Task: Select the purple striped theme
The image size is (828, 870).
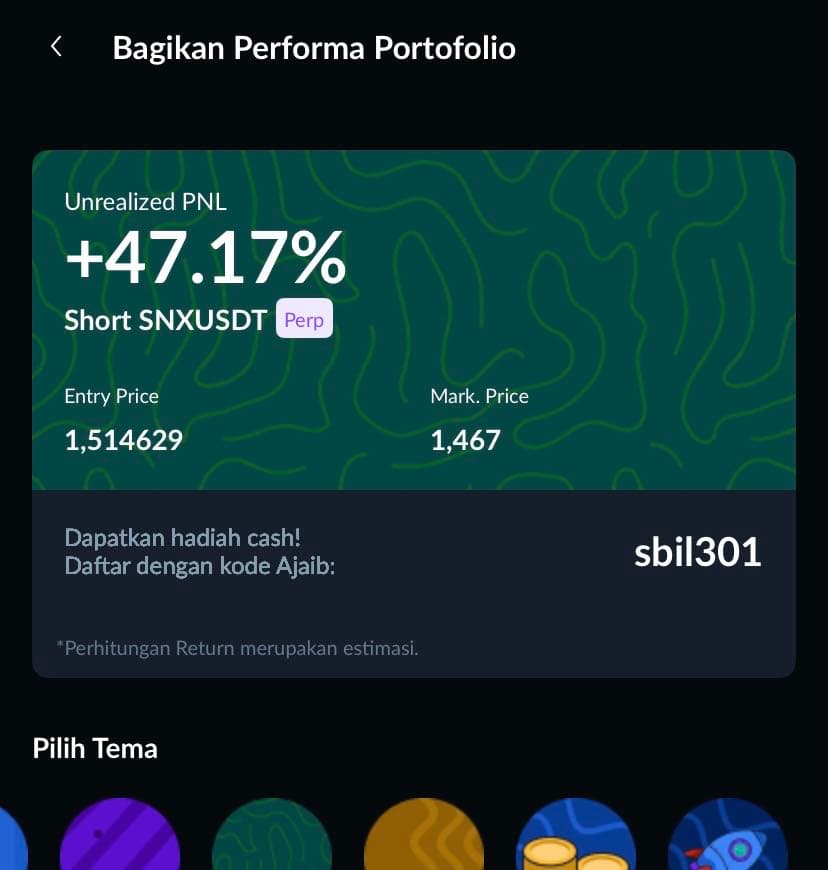Action: tap(120, 840)
